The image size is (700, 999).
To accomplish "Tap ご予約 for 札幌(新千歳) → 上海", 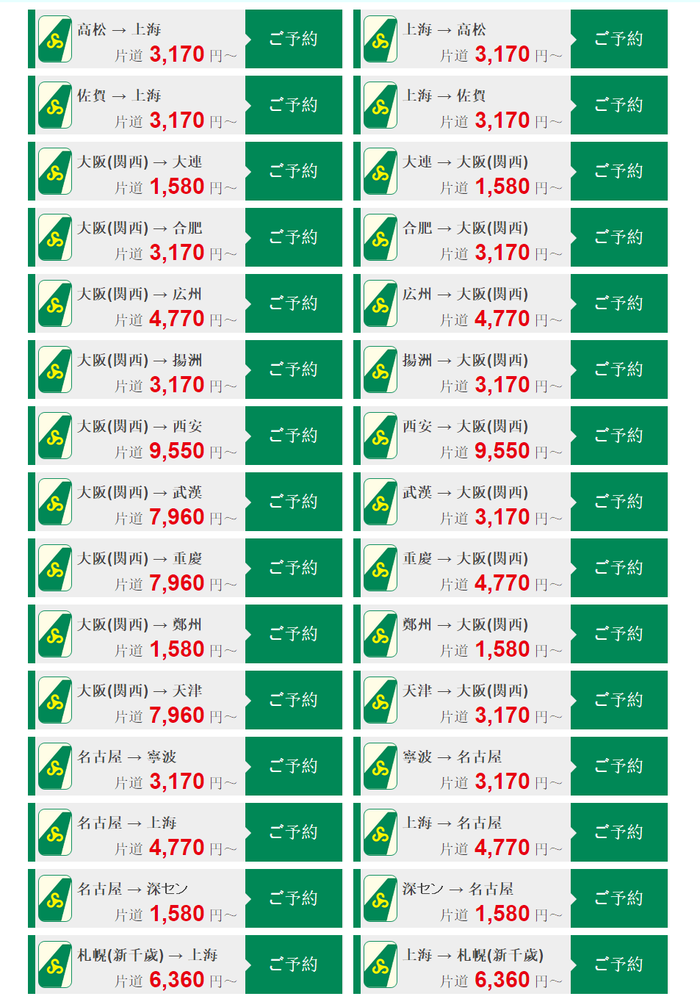I will click(293, 963).
